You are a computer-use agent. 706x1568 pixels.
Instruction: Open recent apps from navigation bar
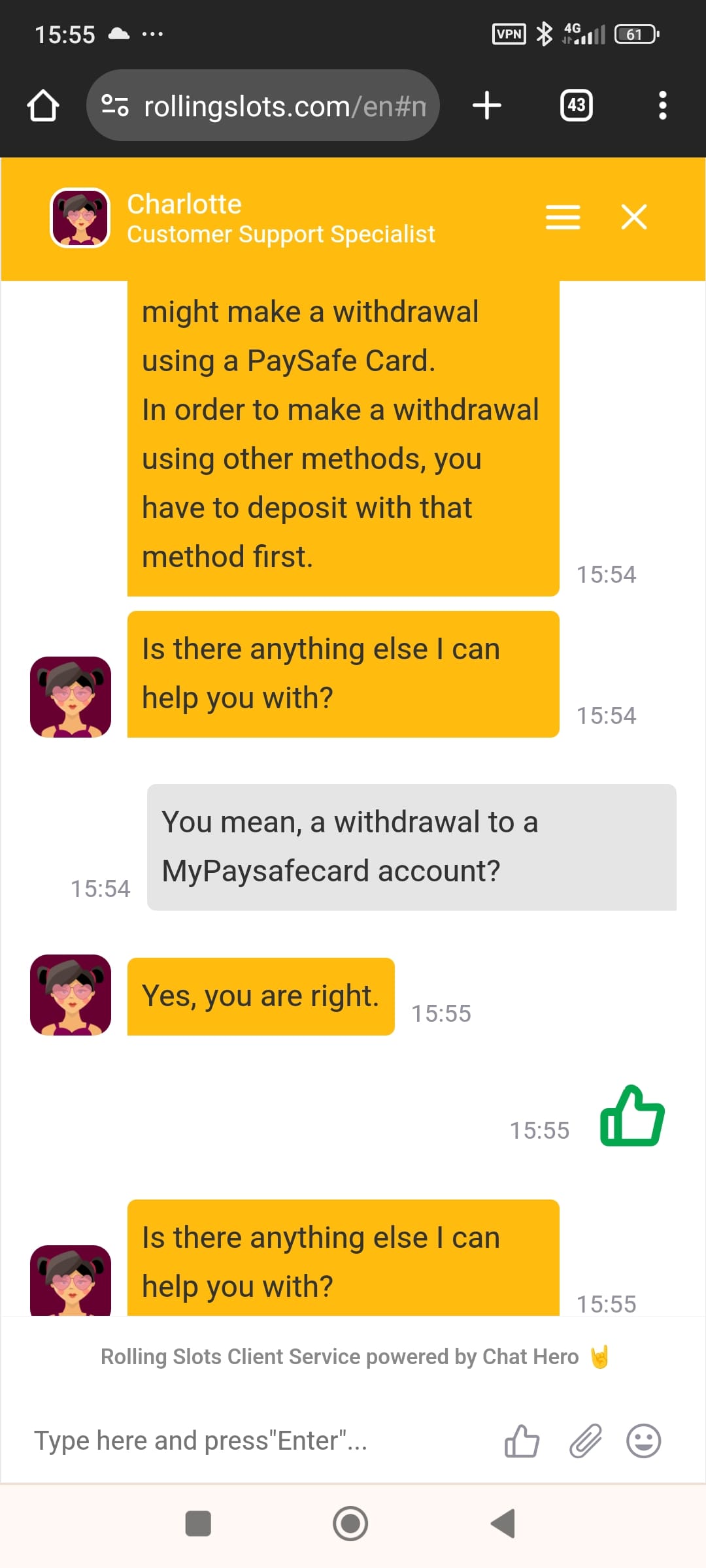pyautogui.click(x=198, y=1524)
